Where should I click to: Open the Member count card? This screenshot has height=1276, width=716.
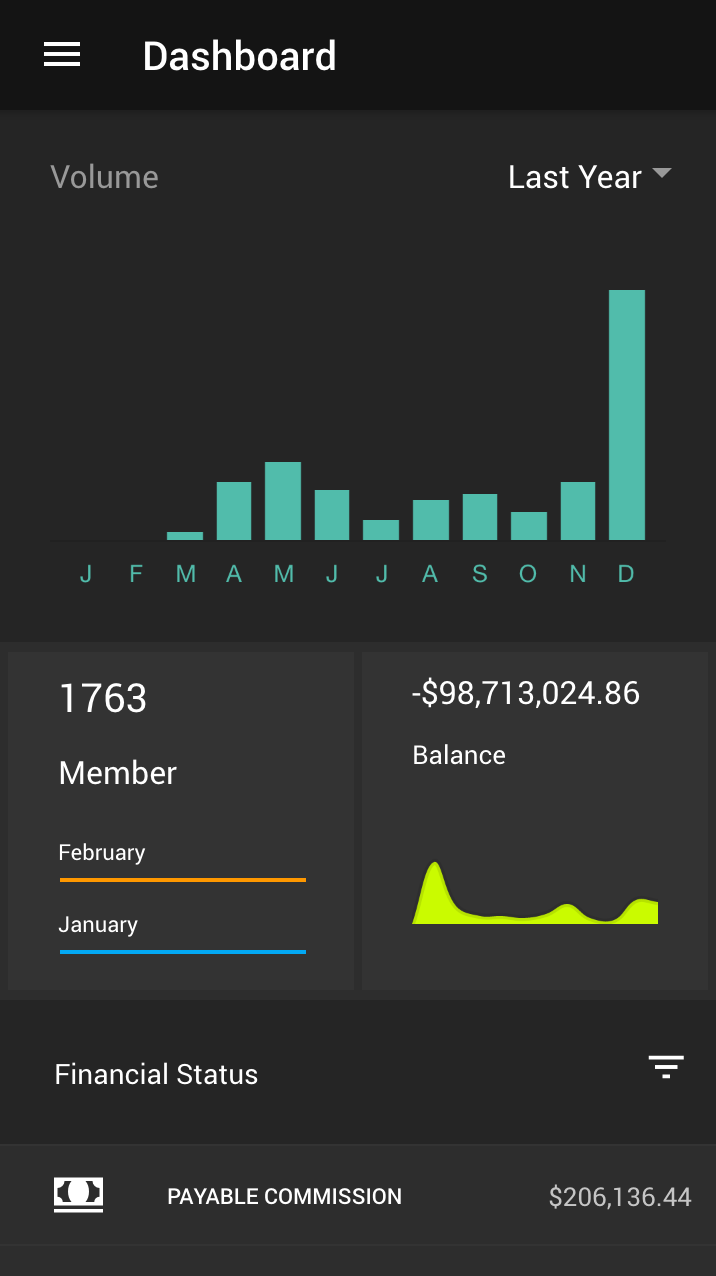181,821
